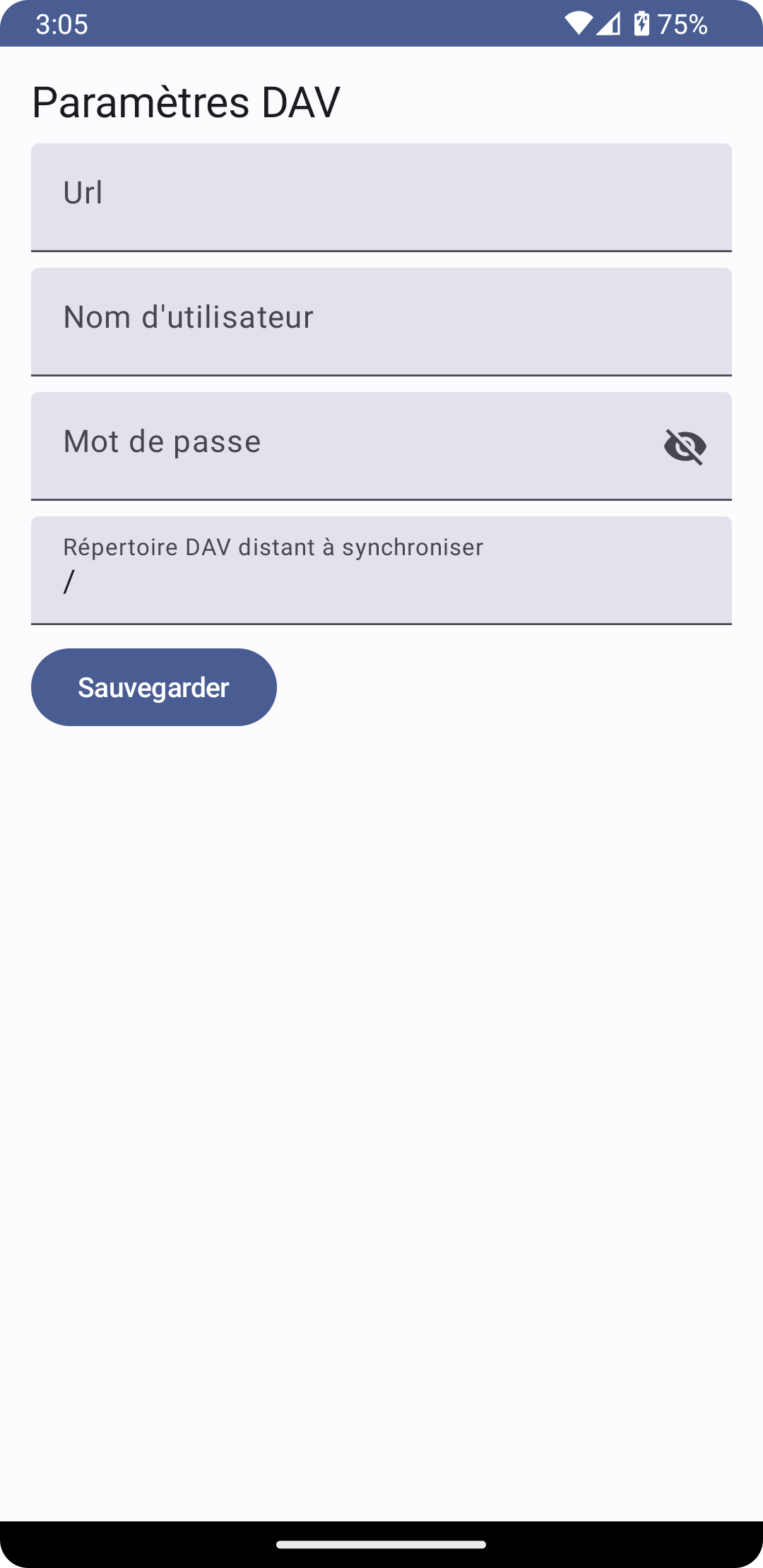Show the password with the eye icon
The height and width of the screenshot is (1568, 763).
pos(685,446)
